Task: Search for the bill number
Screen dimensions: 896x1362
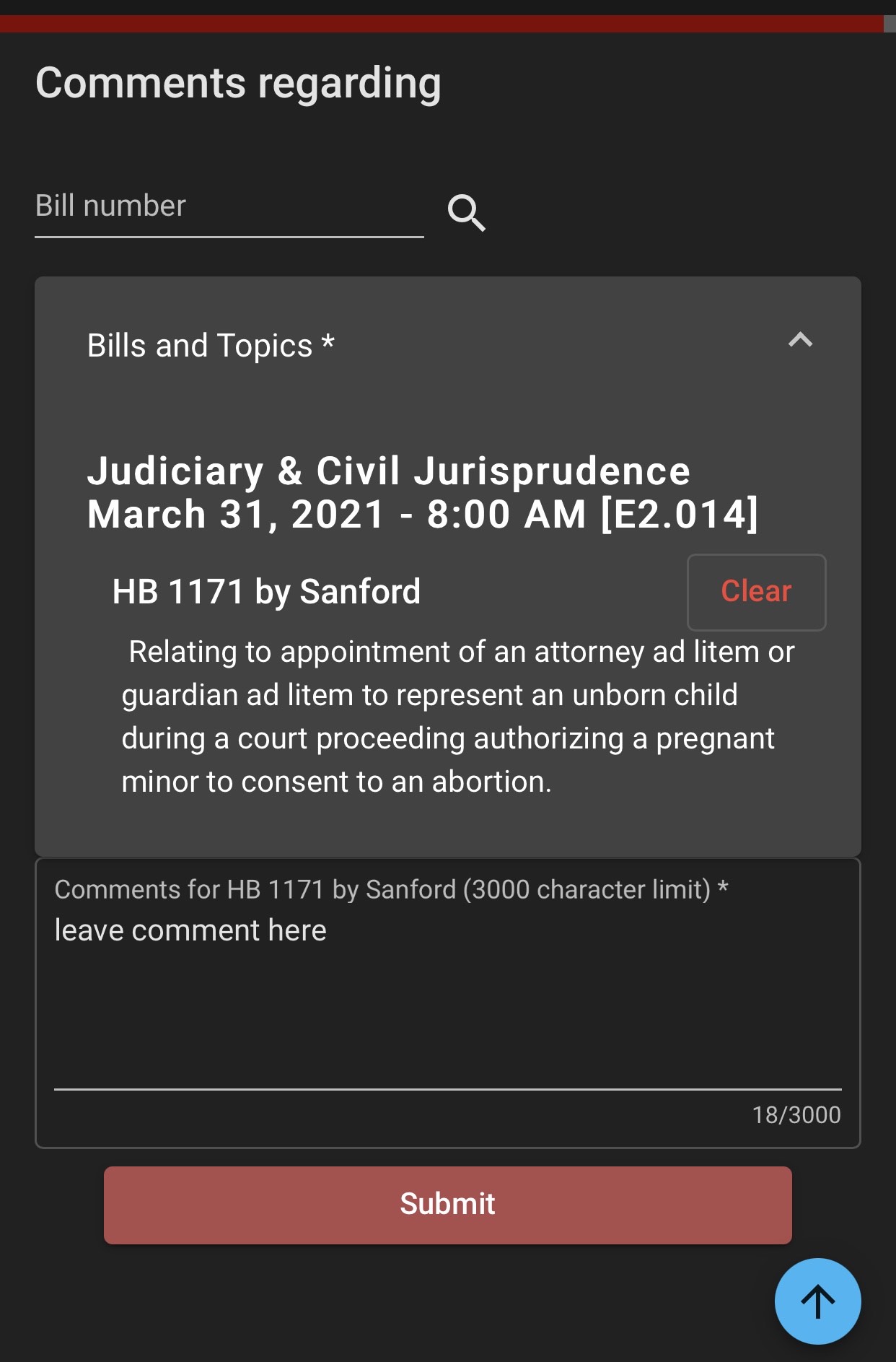Action: click(466, 213)
